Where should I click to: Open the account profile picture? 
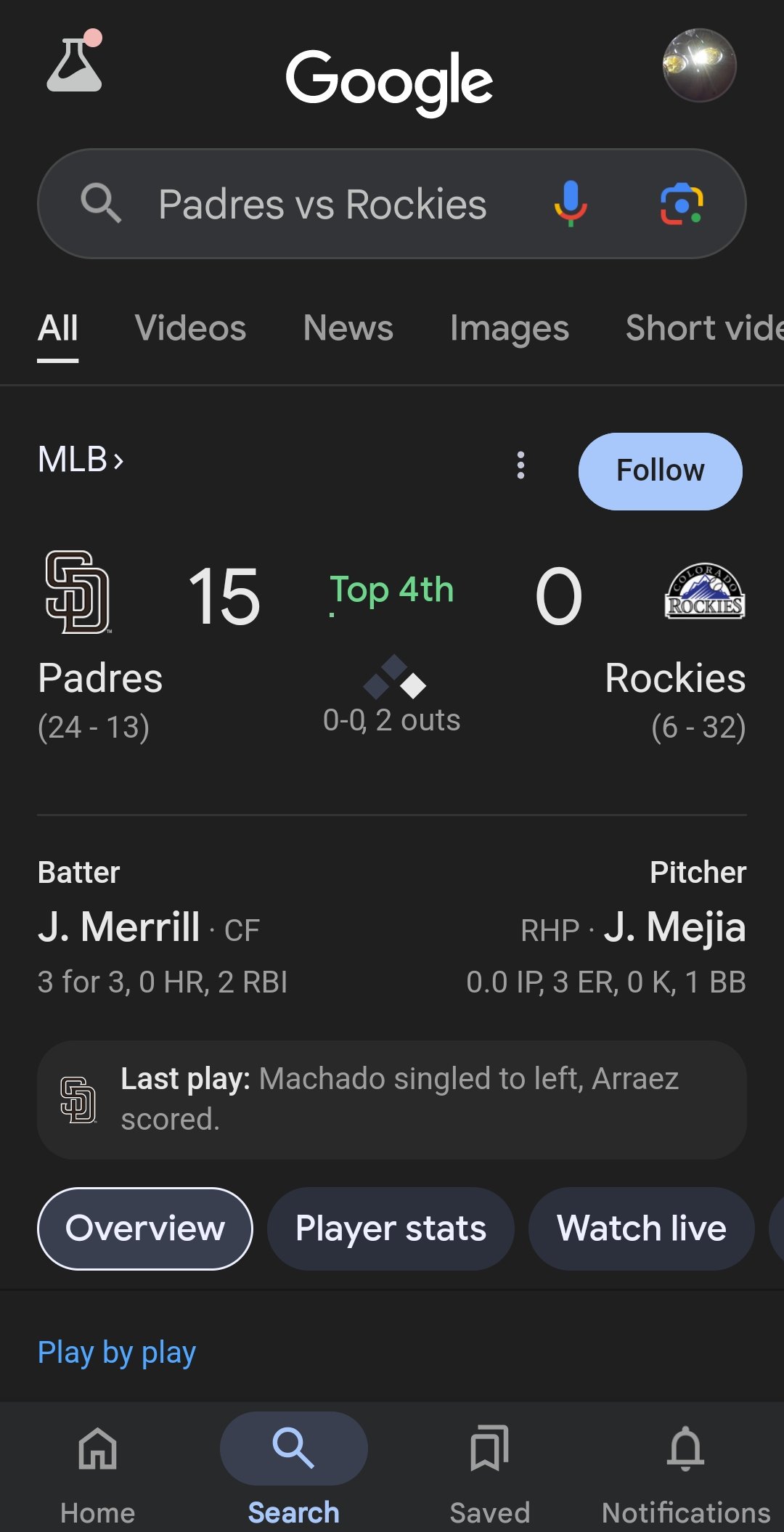699,65
